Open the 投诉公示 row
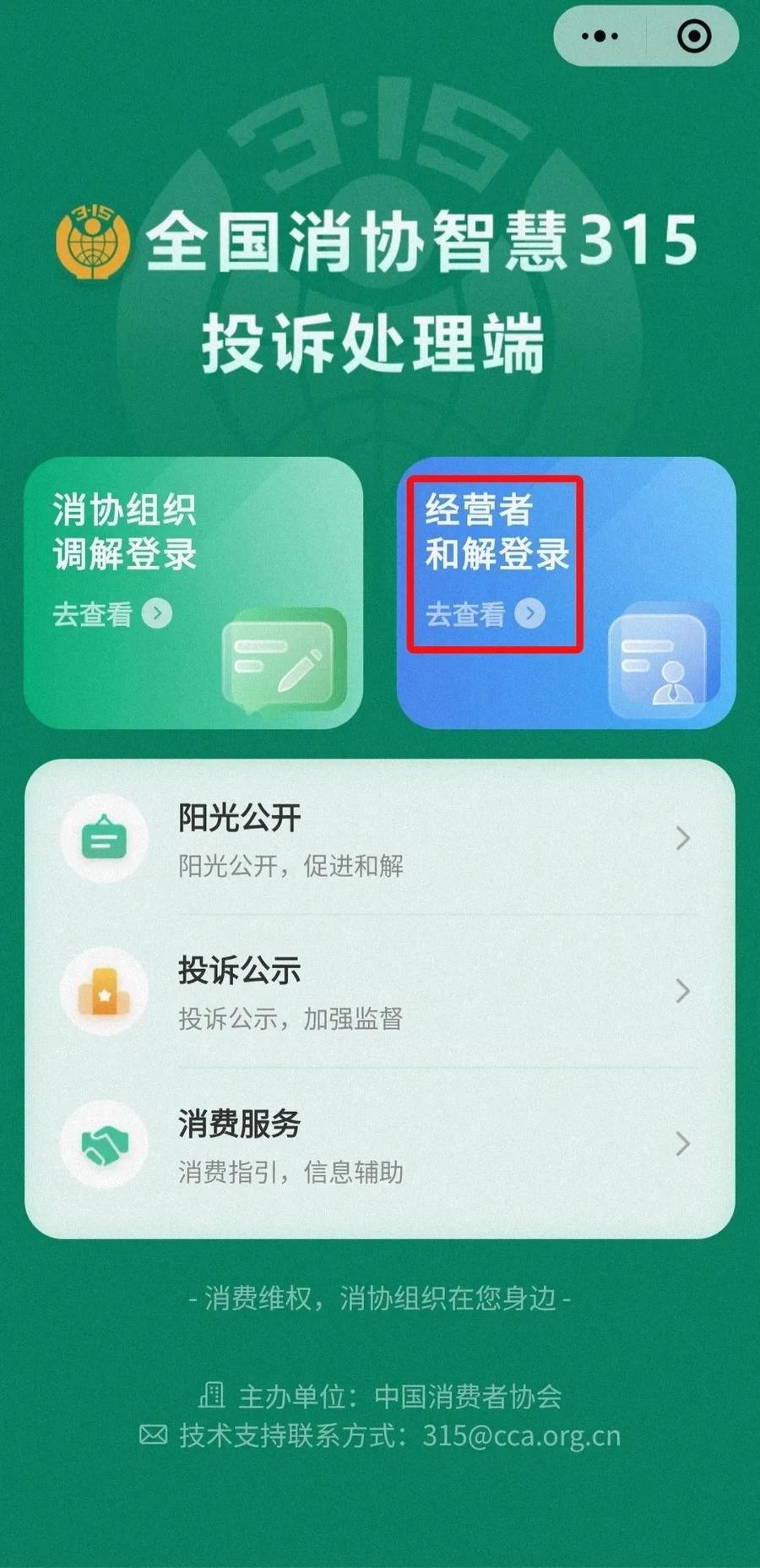Image resolution: width=760 pixels, height=1568 pixels. click(380, 992)
